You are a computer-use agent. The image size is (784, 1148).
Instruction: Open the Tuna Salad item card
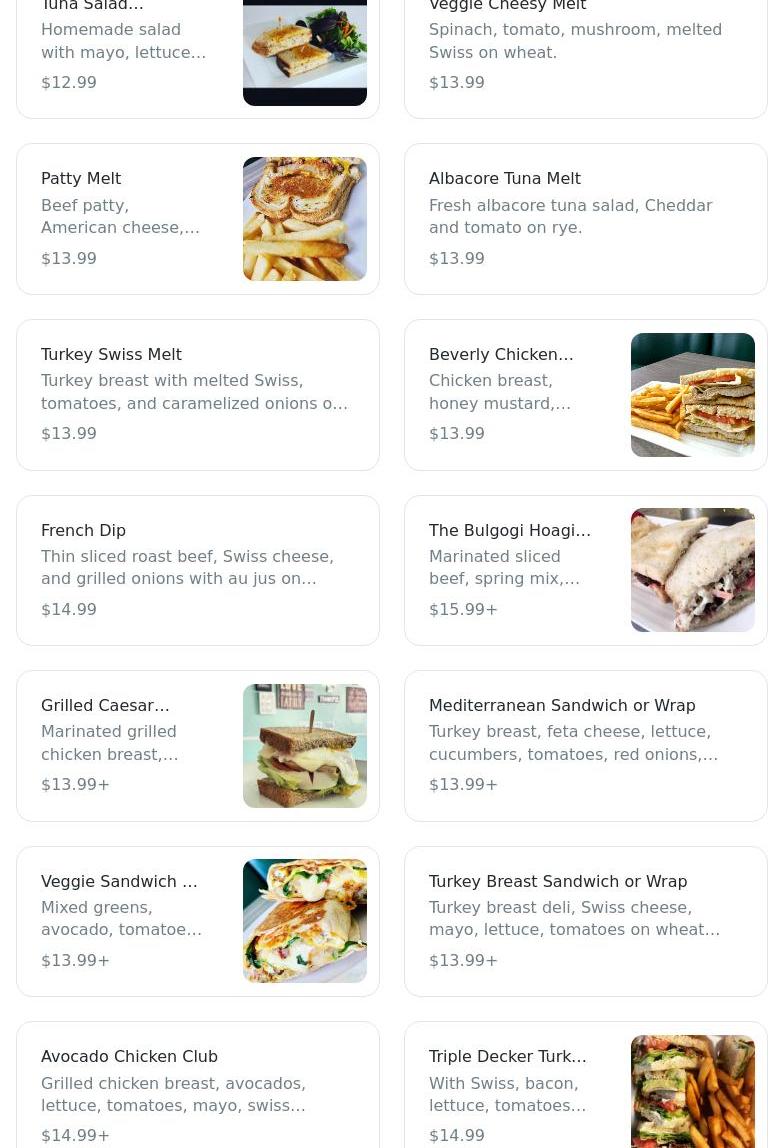coord(197,50)
